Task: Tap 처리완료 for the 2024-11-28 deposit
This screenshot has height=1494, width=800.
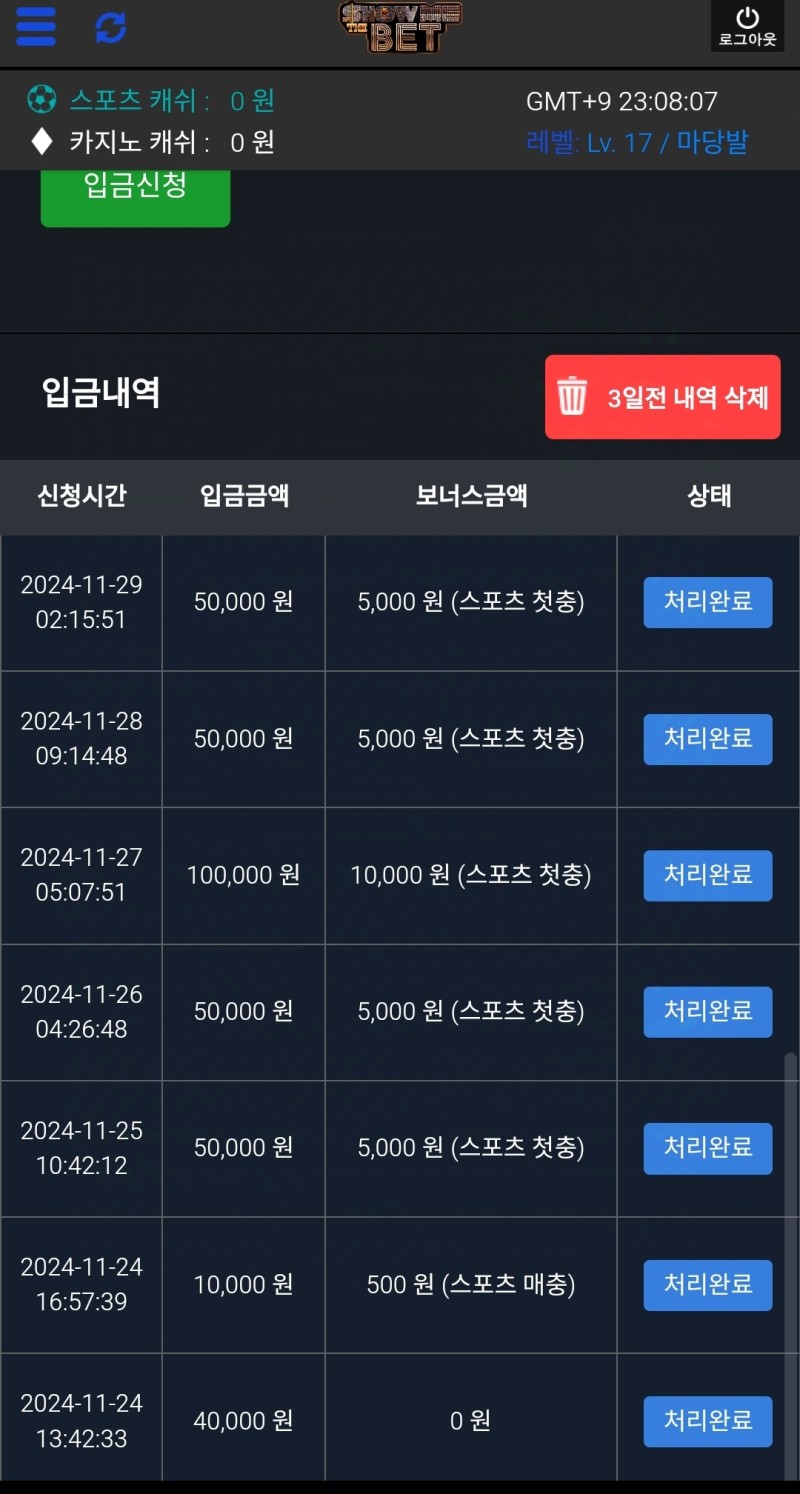Action: coord(707,739)
